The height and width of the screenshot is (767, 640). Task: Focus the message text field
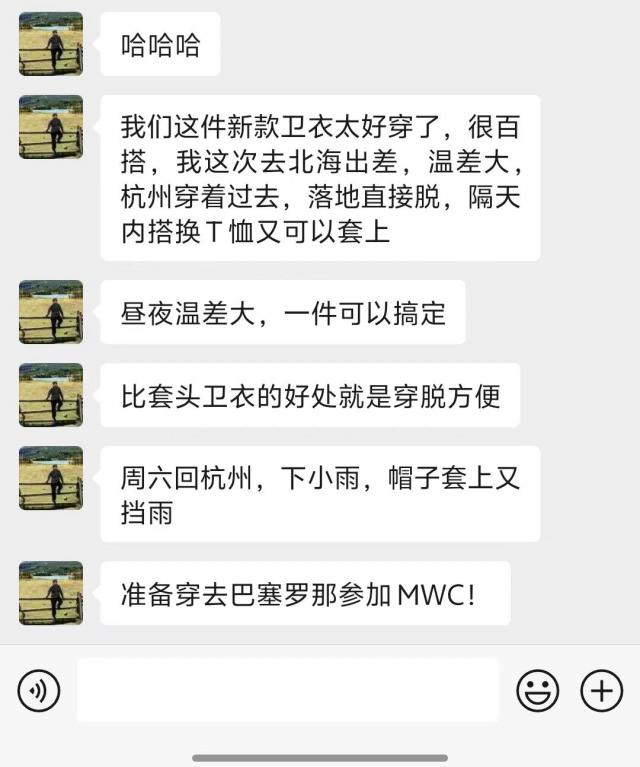(x=287, y=690)
